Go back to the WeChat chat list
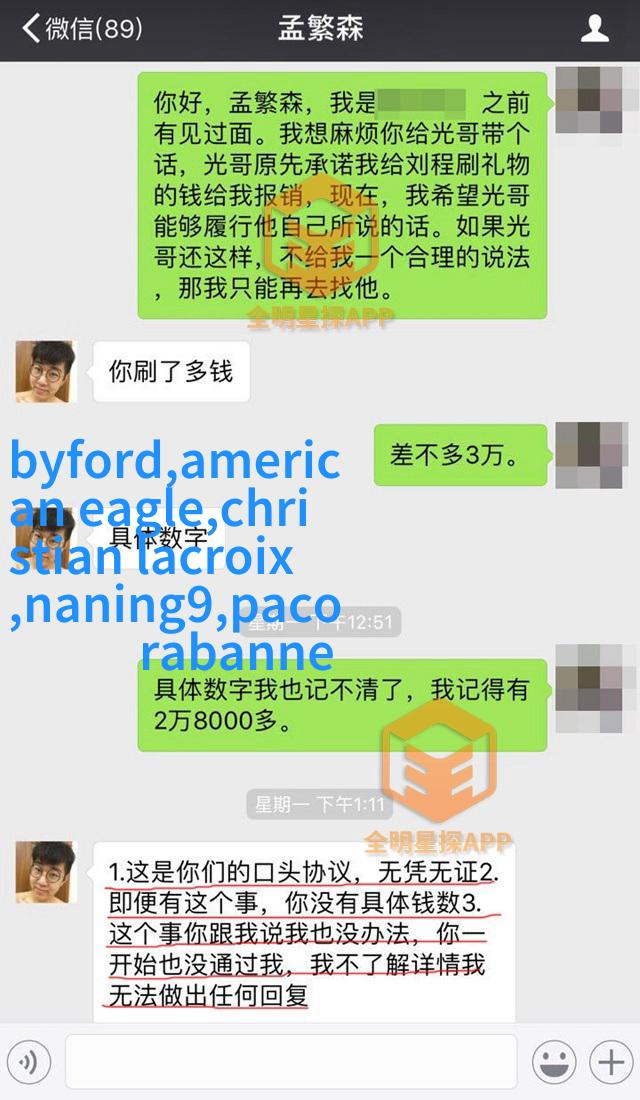This screenshot has width=640, height=1100. pyautogui.click(x=82, y=29)
